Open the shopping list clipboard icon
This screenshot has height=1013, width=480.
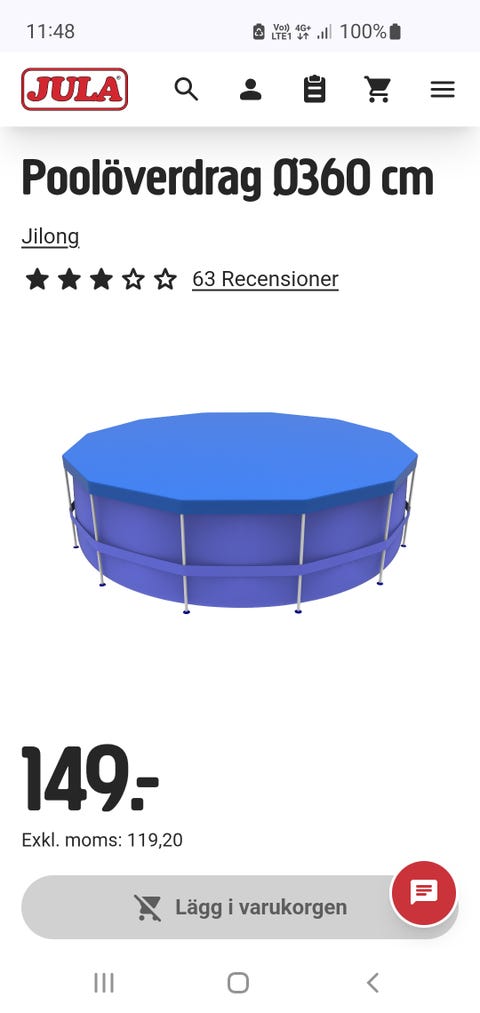point(315,89)
